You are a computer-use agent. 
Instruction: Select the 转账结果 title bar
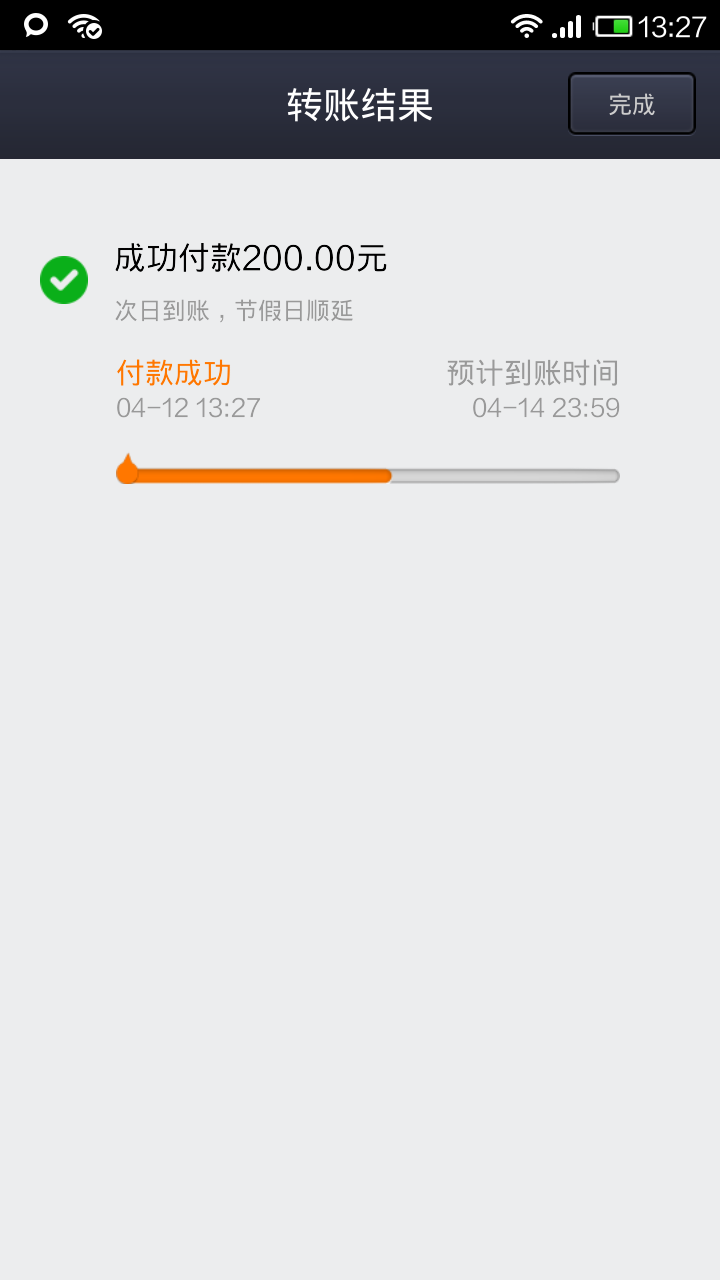(360, 103)
